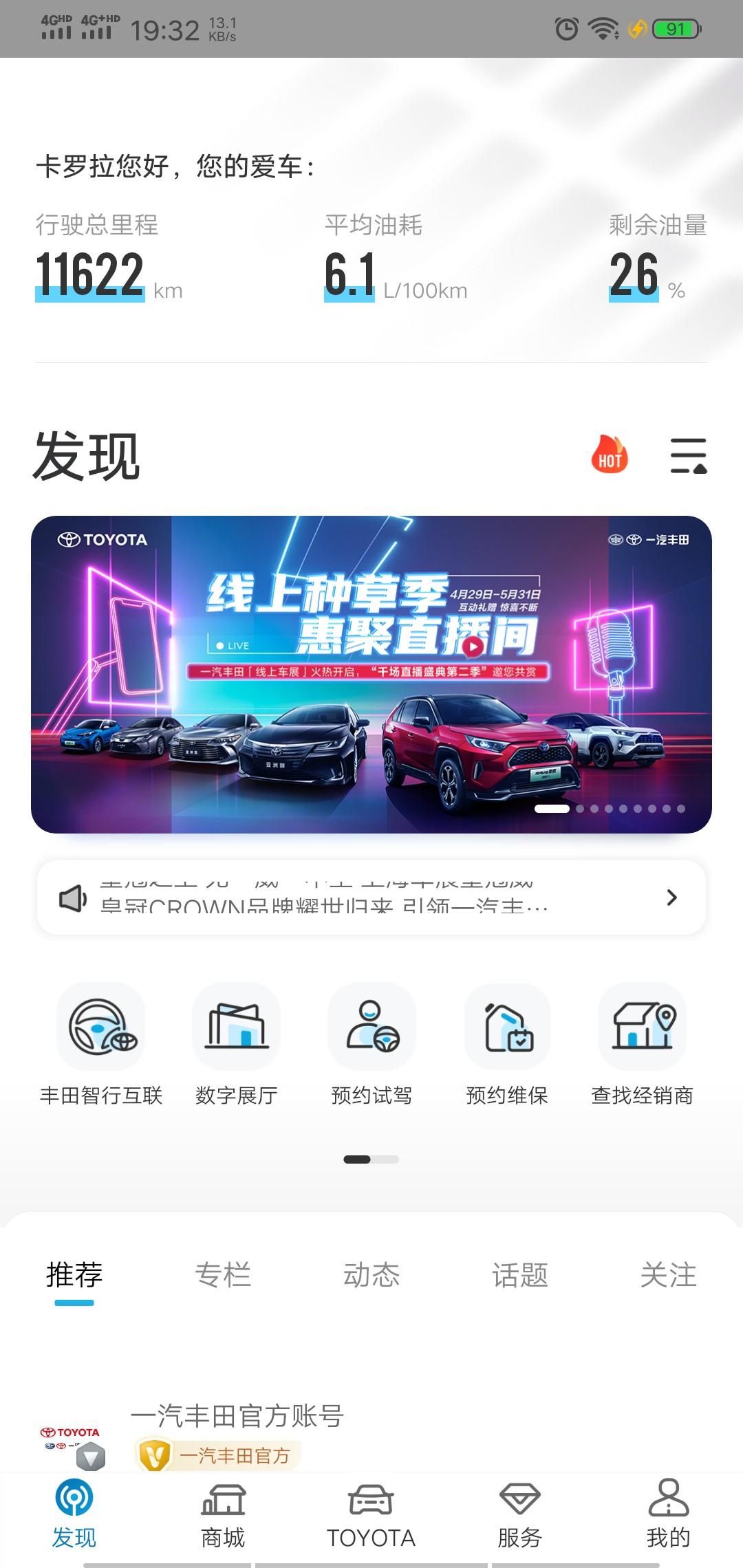The width and height of the screenshot is (743, 1568).
Task: Go to 服务 in bottom navigation
Action: click(520, 1517)
